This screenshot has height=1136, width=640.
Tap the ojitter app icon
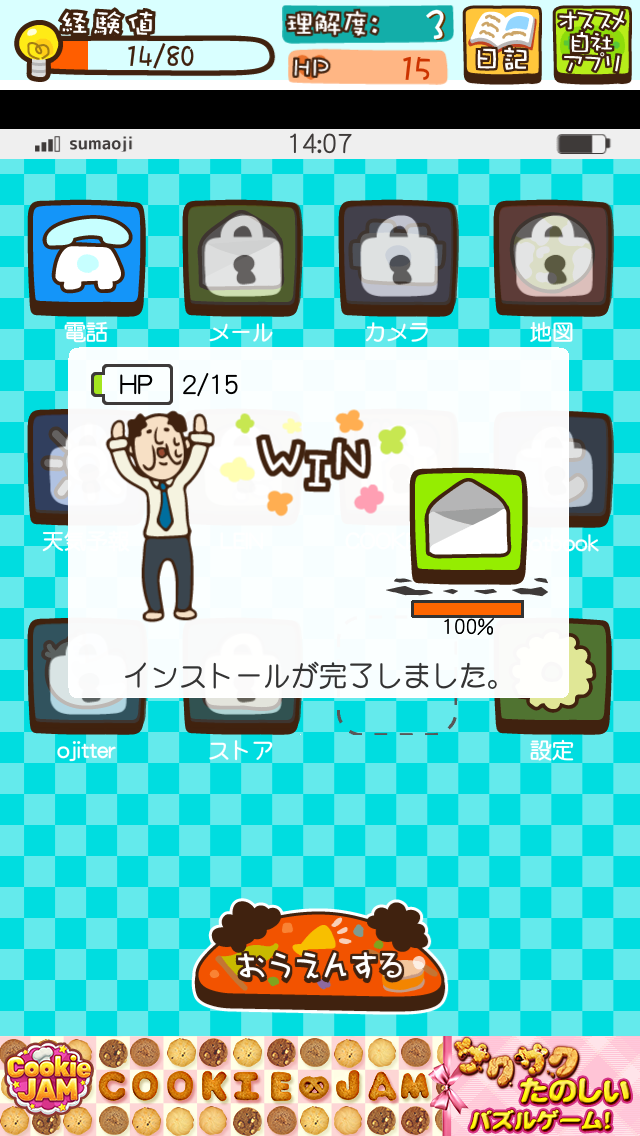pos(86,715)
